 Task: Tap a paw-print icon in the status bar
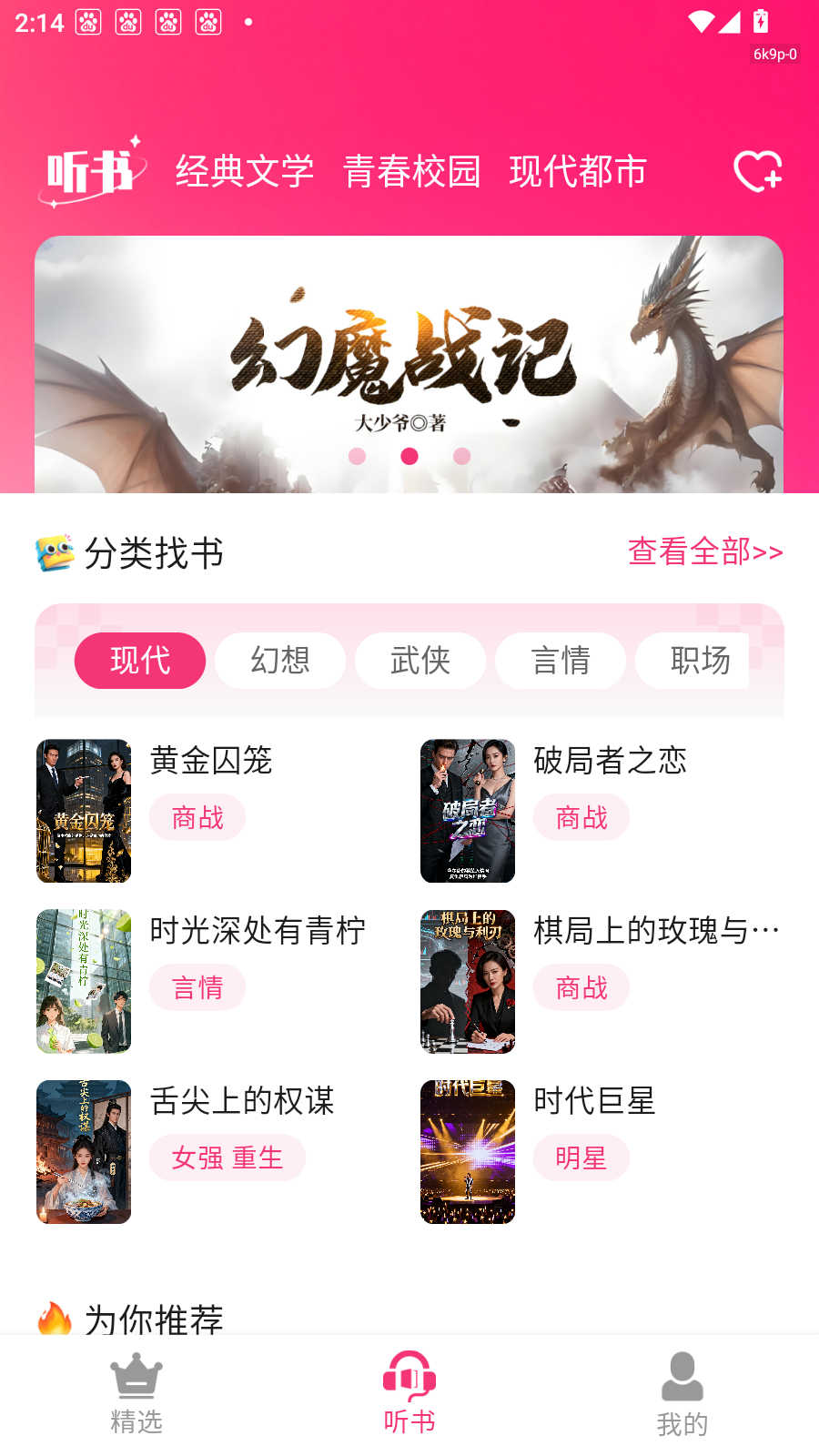(87, 23)
